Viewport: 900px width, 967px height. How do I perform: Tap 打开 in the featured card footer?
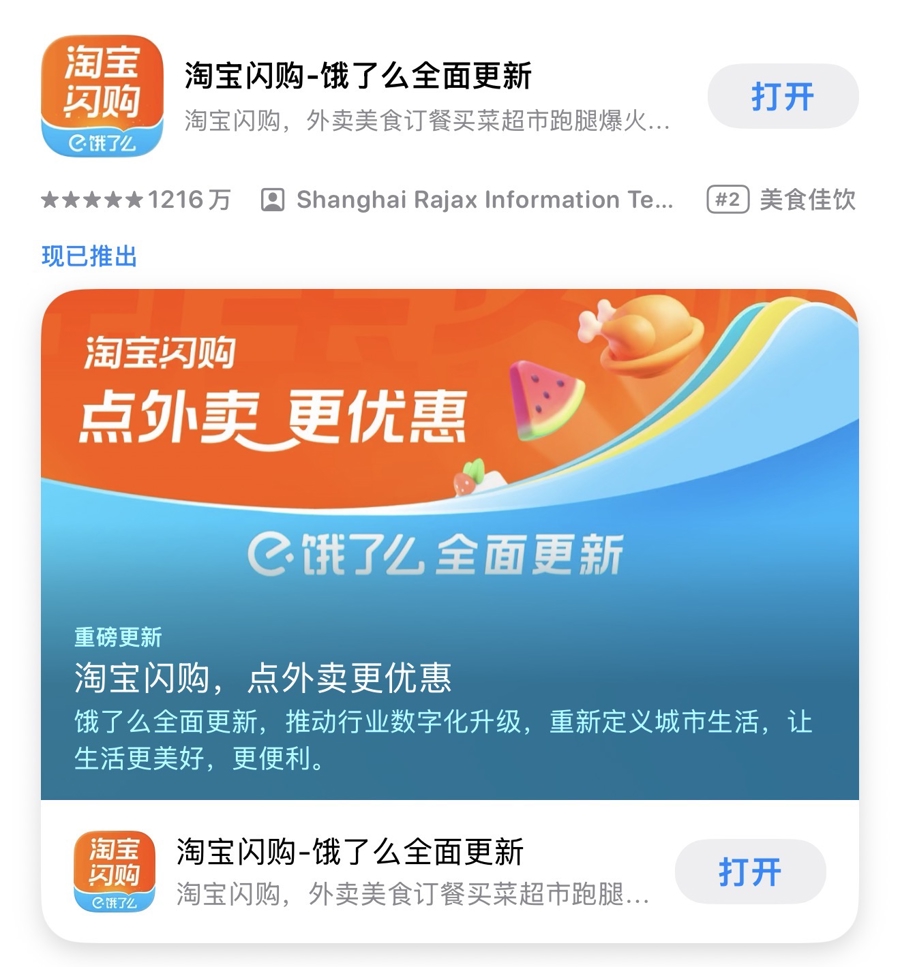coord(750,871)
